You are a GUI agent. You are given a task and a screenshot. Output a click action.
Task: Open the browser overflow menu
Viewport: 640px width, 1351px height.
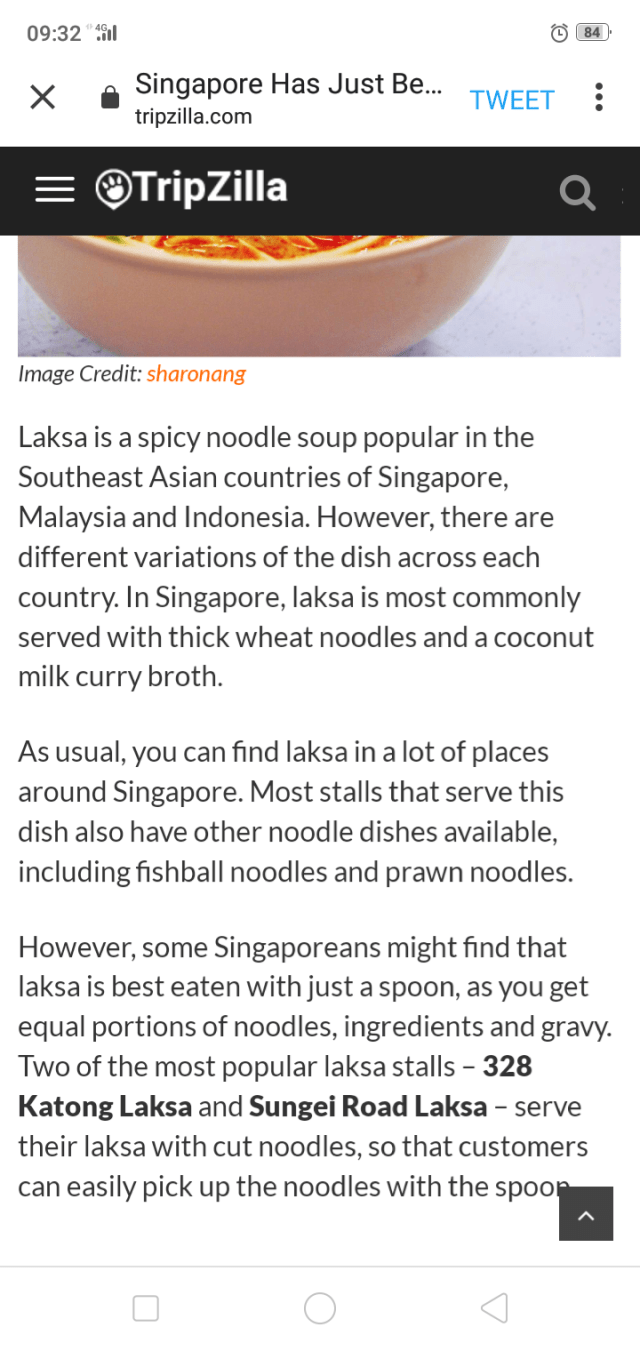click(598, 98)
